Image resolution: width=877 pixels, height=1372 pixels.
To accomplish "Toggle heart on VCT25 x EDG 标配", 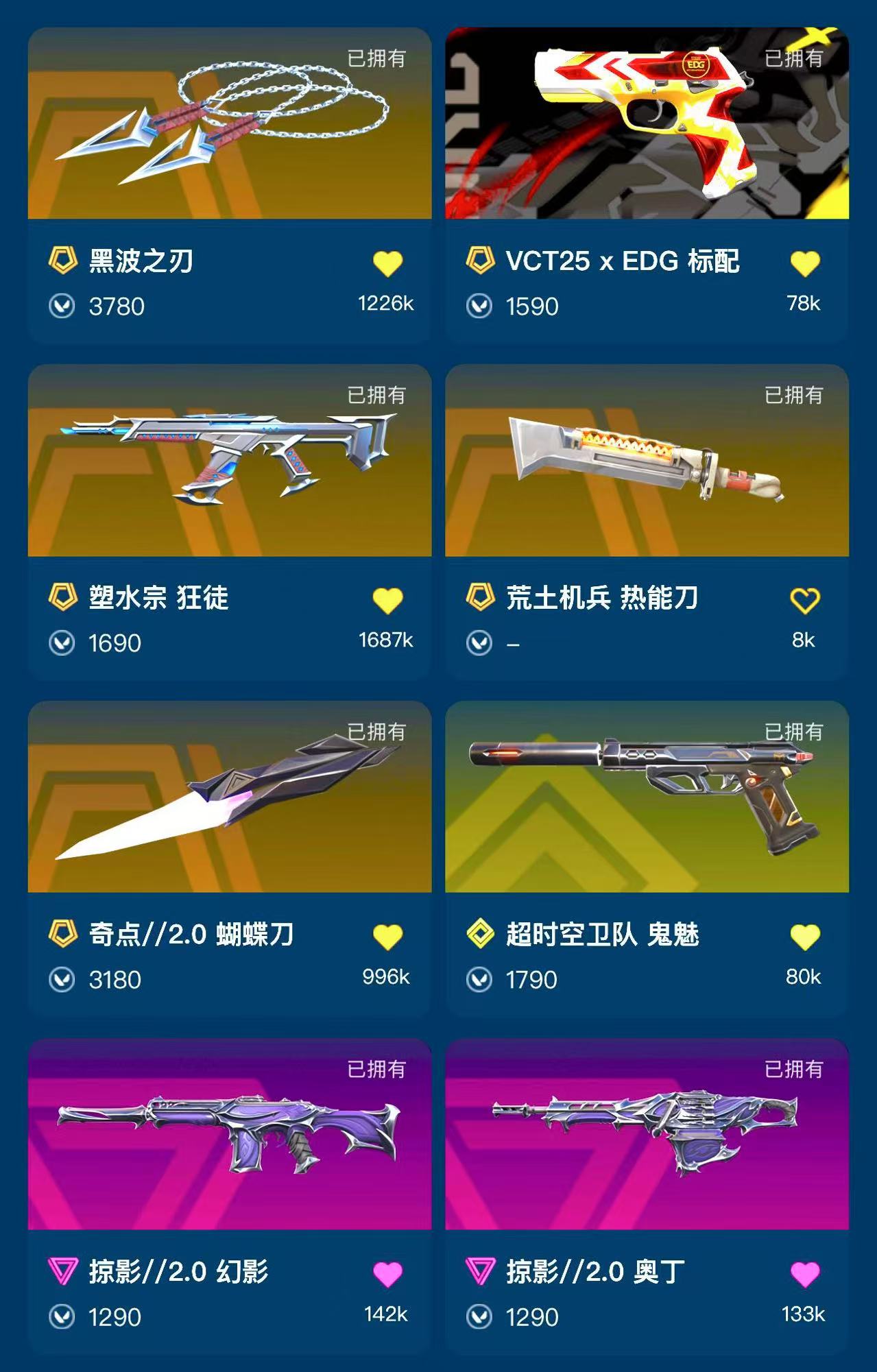I will (x=805, y=263).
